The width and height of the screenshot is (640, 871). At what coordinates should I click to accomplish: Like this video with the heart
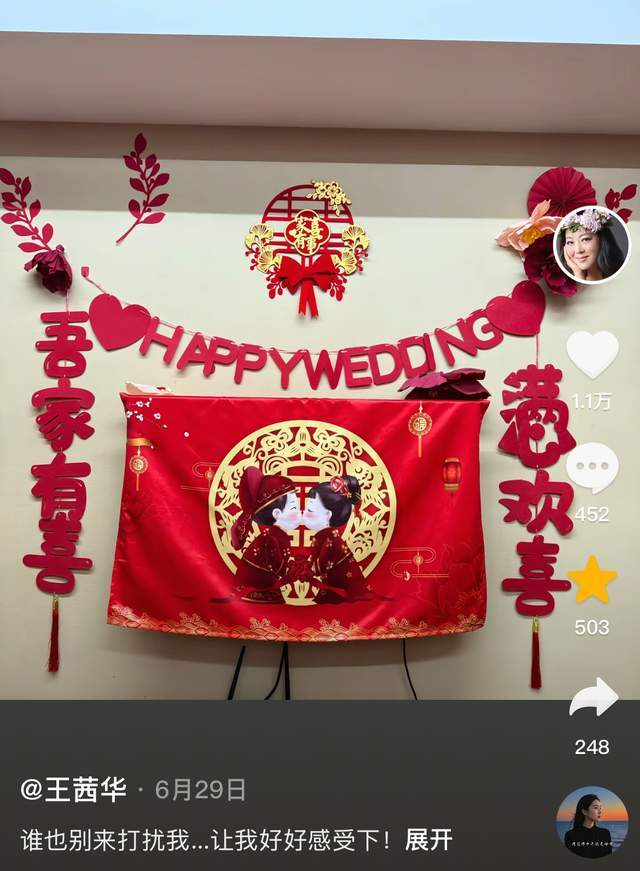click(x=592, y=354)
